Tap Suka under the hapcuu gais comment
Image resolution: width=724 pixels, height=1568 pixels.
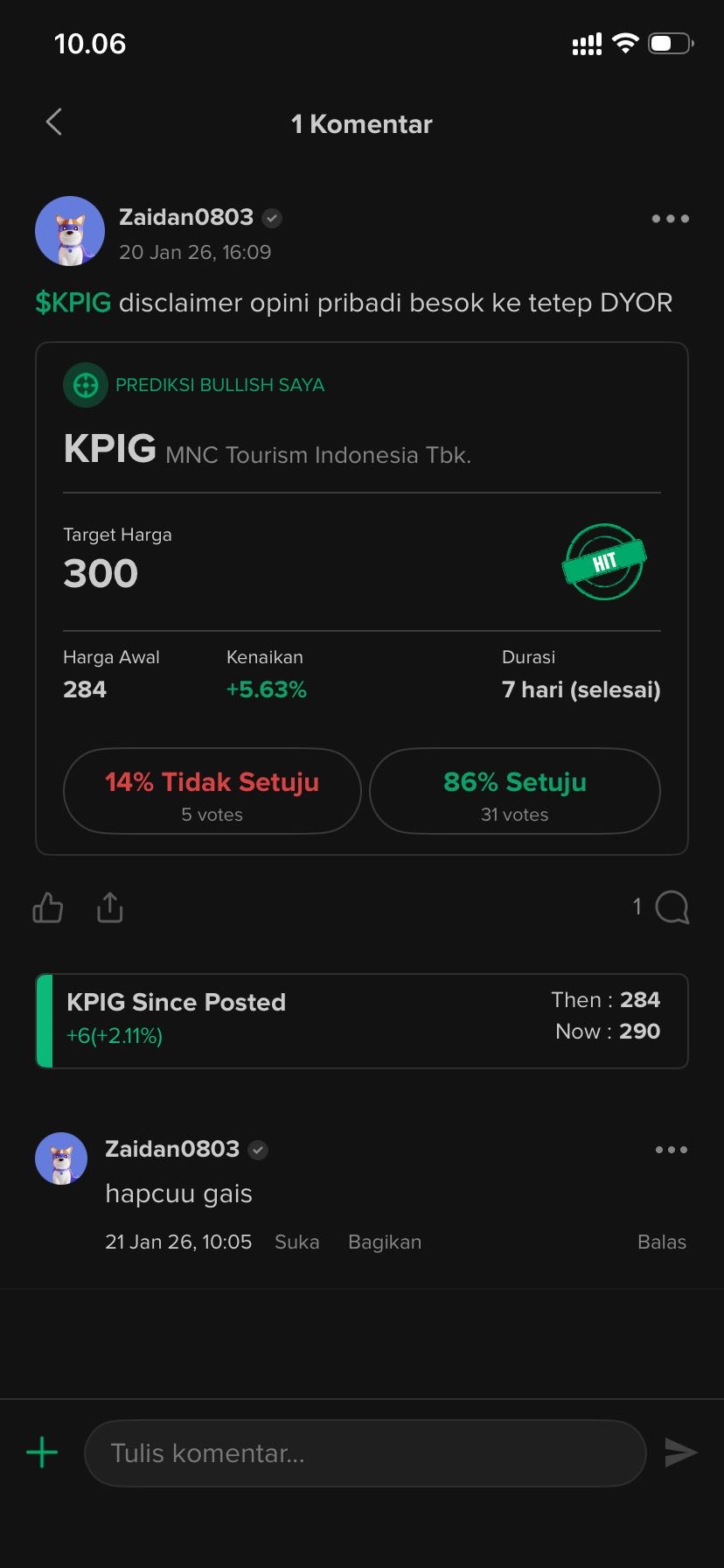point(296,1242)
